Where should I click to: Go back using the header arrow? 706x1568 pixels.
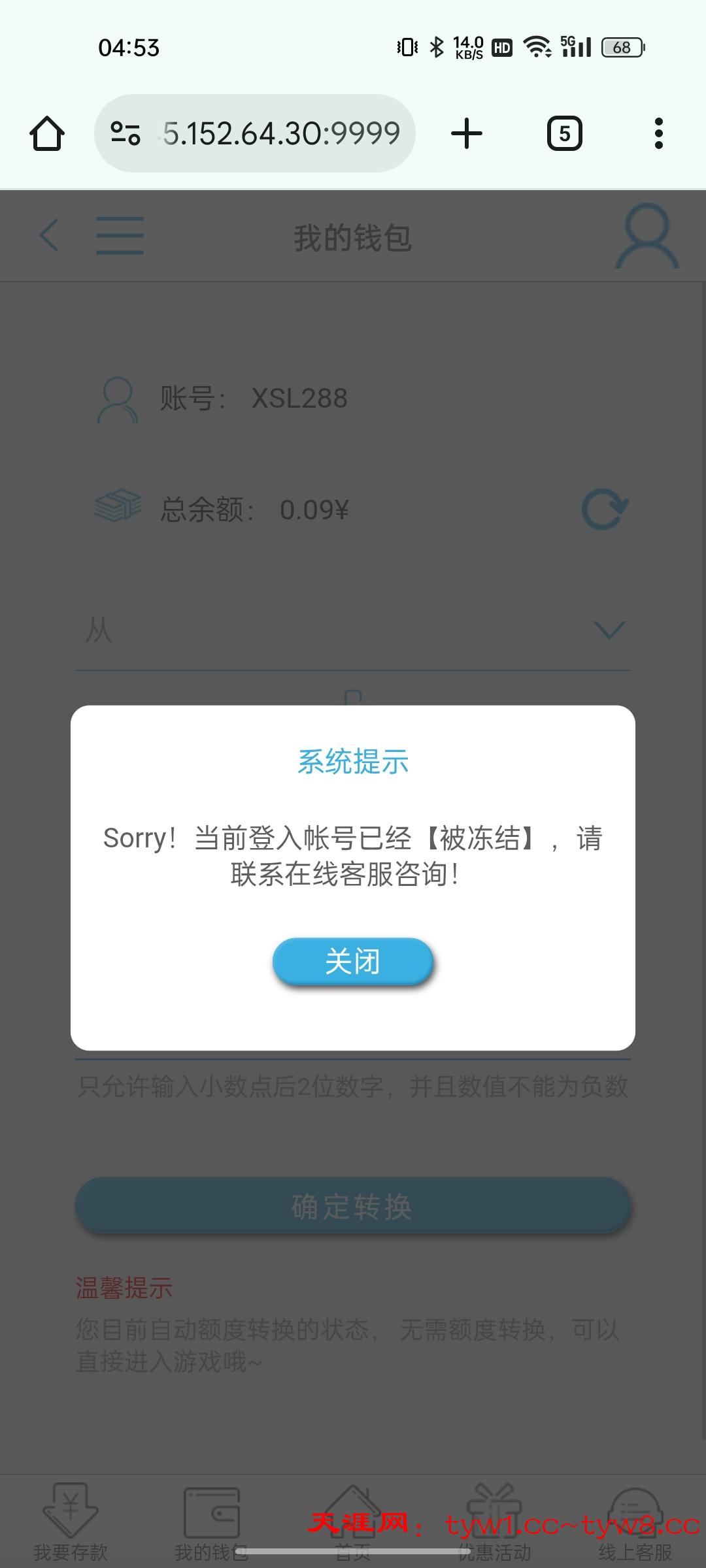pos(50,235)
